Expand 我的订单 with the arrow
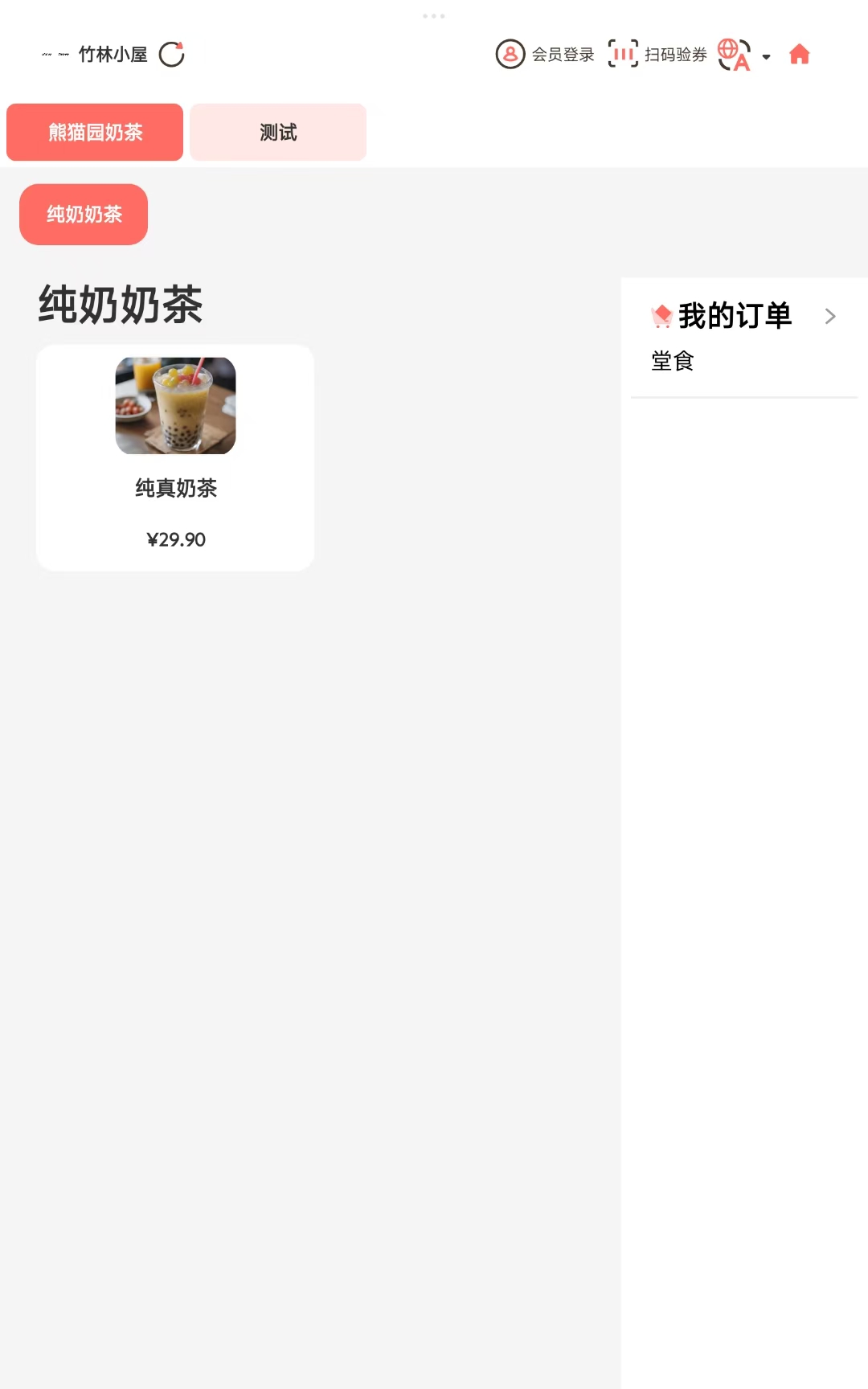This screenshot has width=868, height=1389. [830, 317]
